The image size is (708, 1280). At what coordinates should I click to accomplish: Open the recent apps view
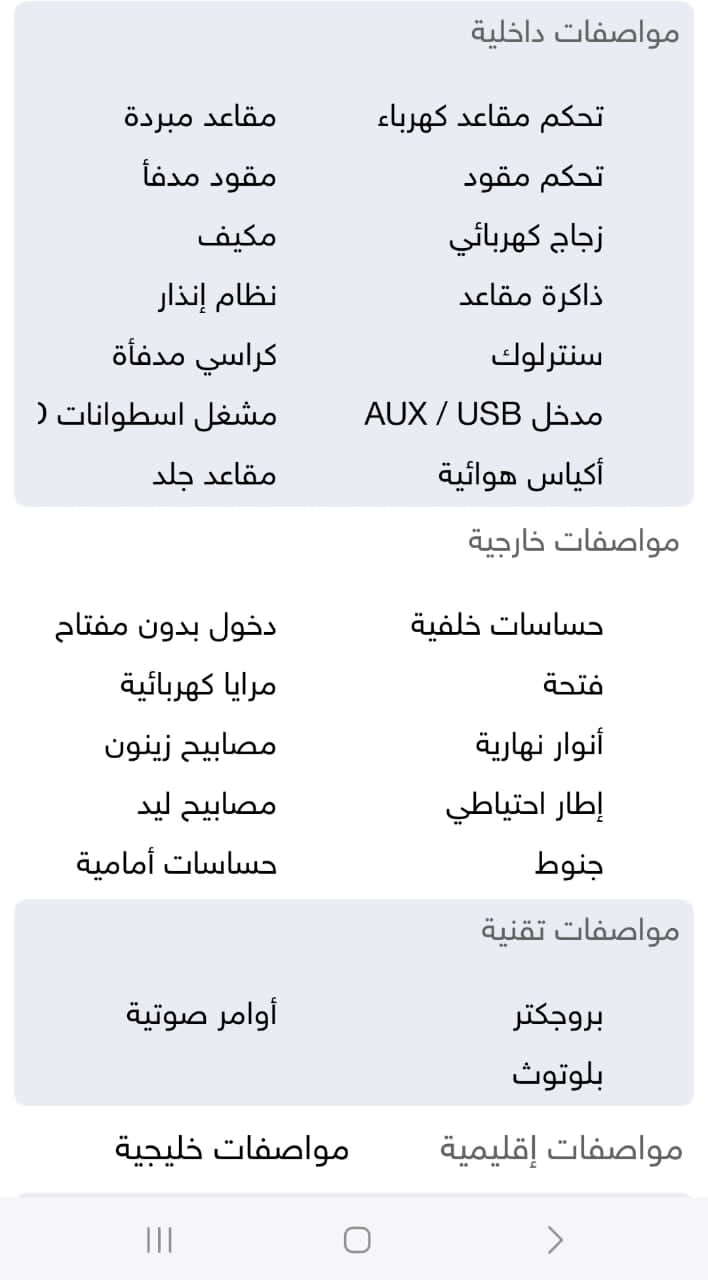(x=159, y=1240)
